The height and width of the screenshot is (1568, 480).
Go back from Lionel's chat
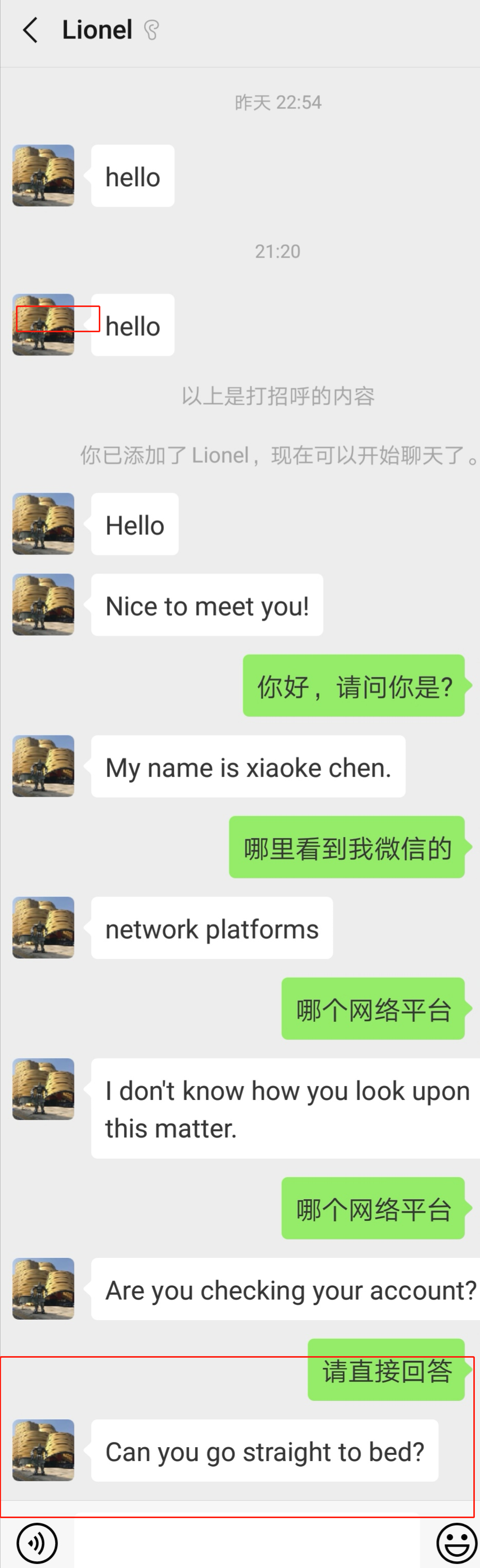(29, 30)
